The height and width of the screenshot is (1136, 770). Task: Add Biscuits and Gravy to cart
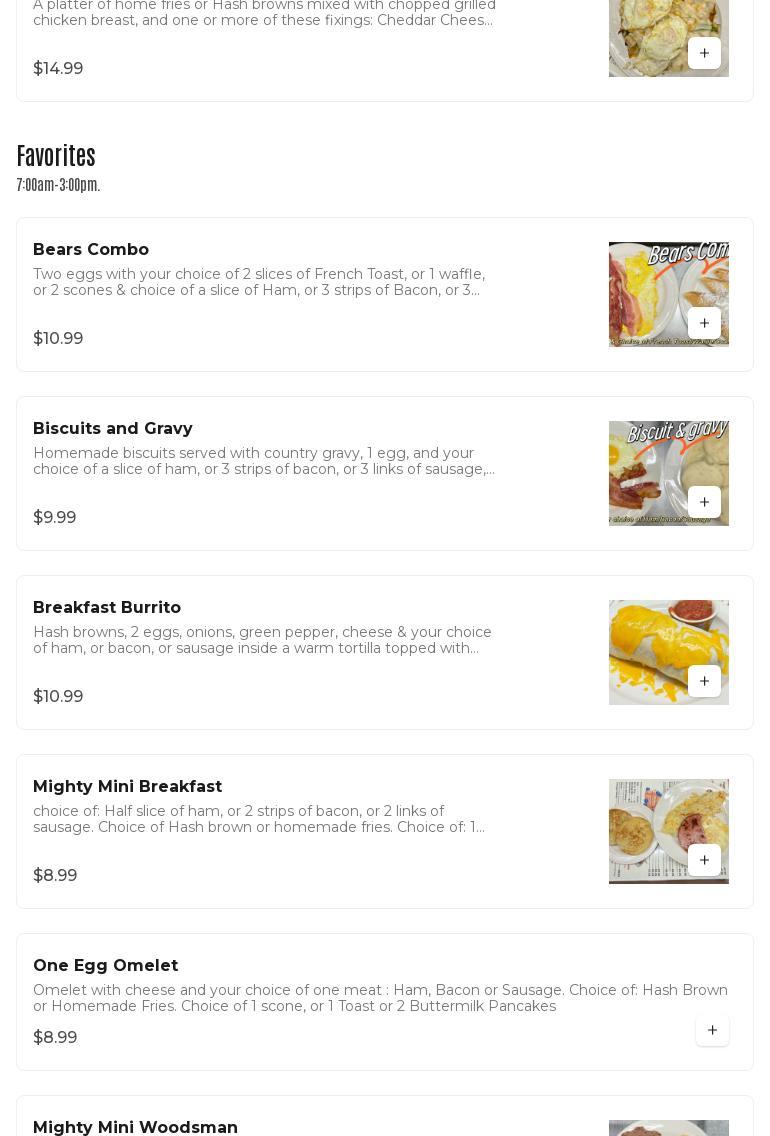pos(704,502)
